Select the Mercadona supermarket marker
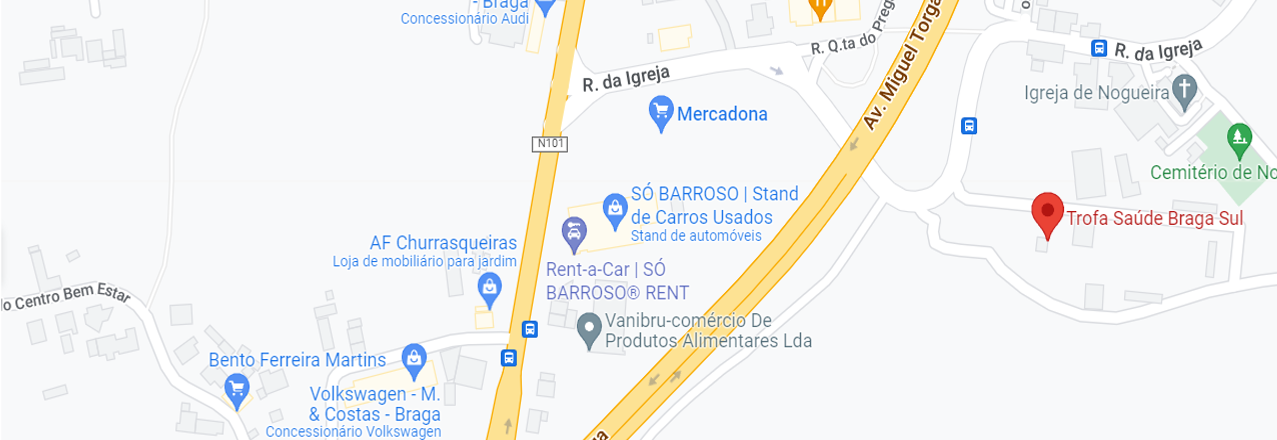 coord(660,112)
